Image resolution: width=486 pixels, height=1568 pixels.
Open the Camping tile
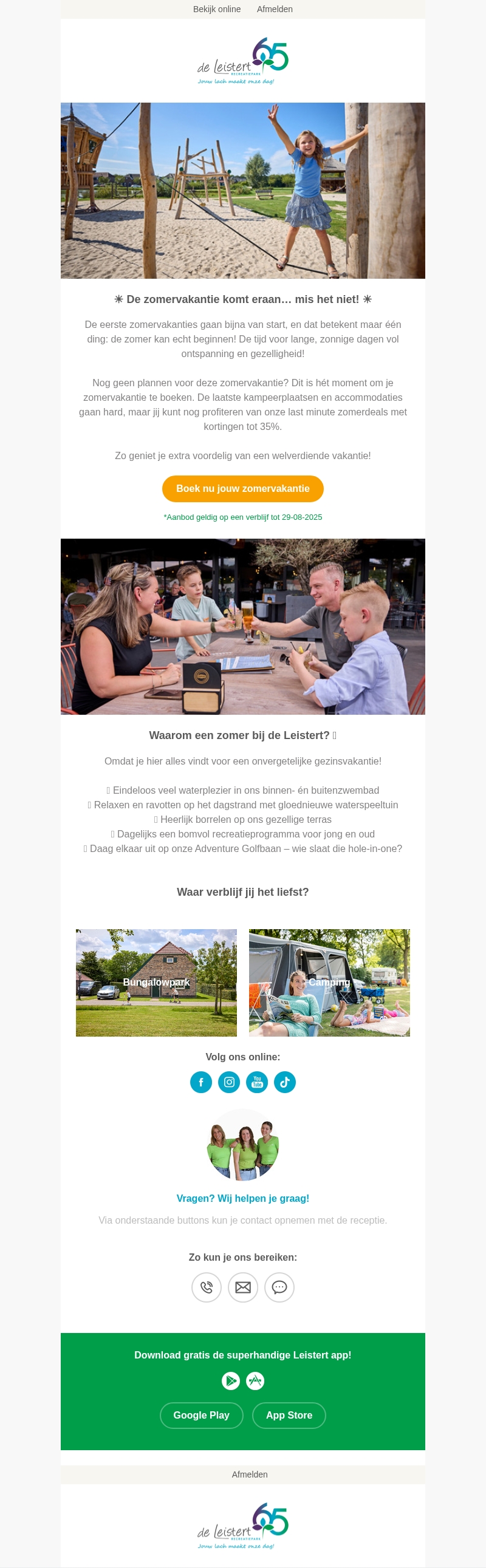329,983
